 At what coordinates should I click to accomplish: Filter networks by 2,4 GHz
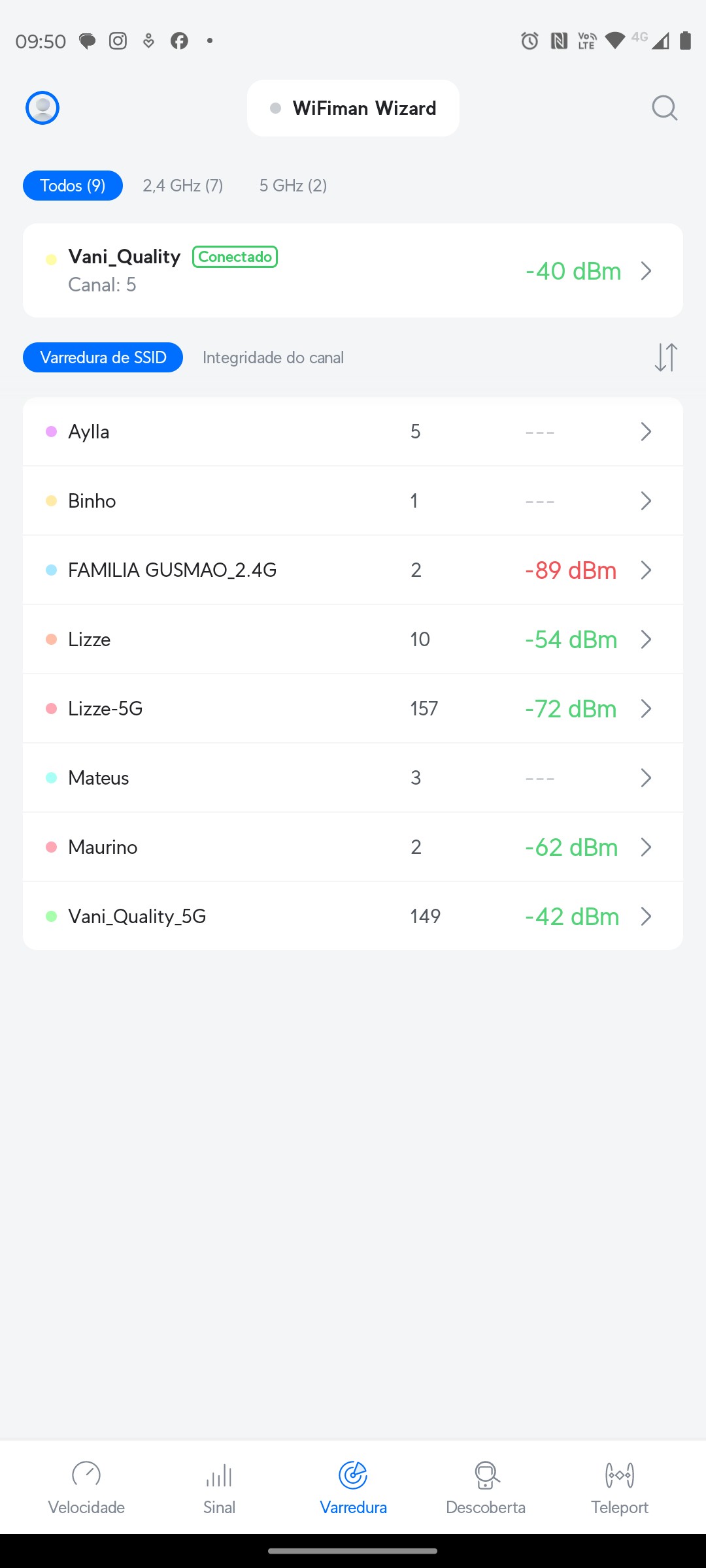pyautogui.click(x=183, y=186)
